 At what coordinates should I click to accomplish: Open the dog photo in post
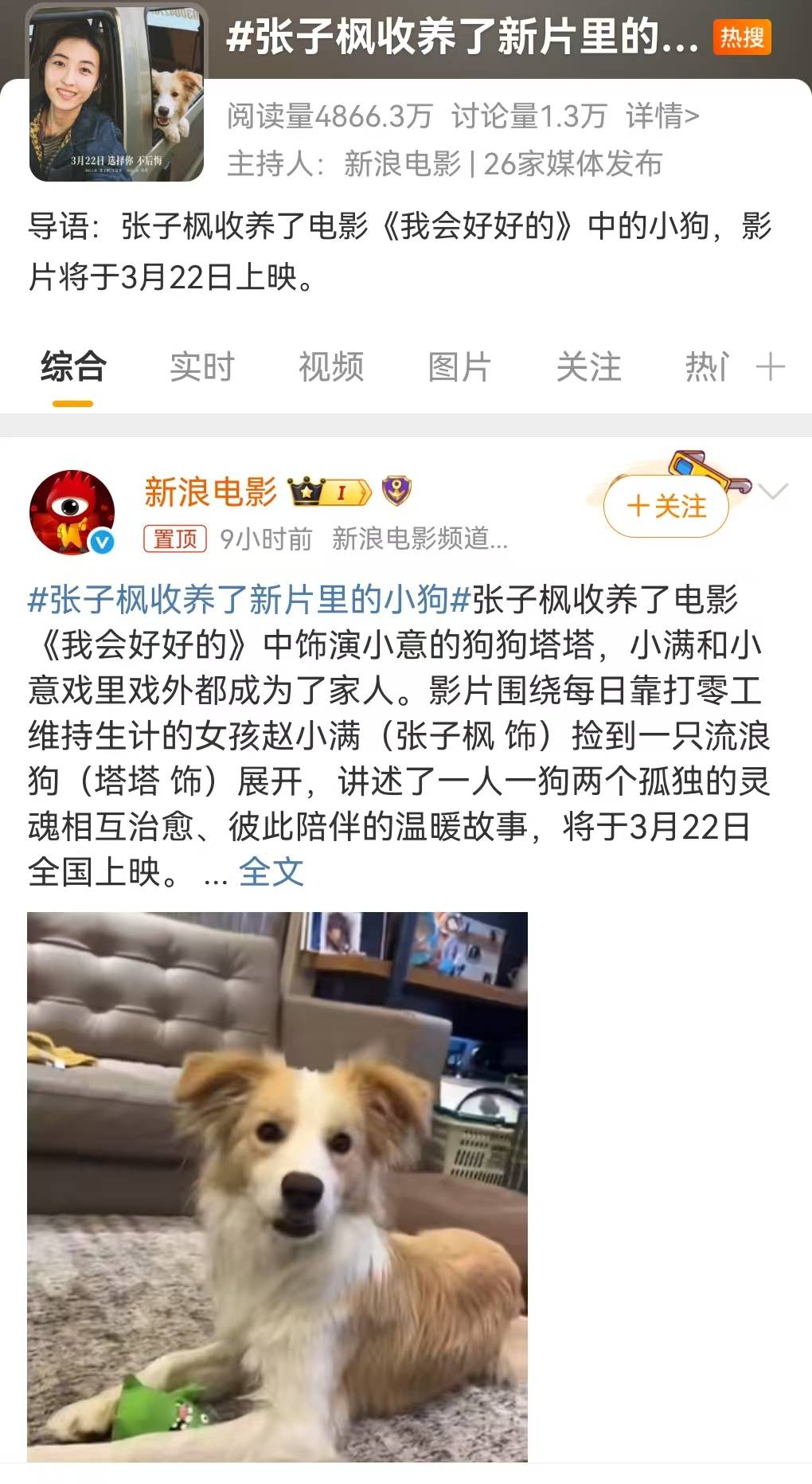tap(277, 1185)
